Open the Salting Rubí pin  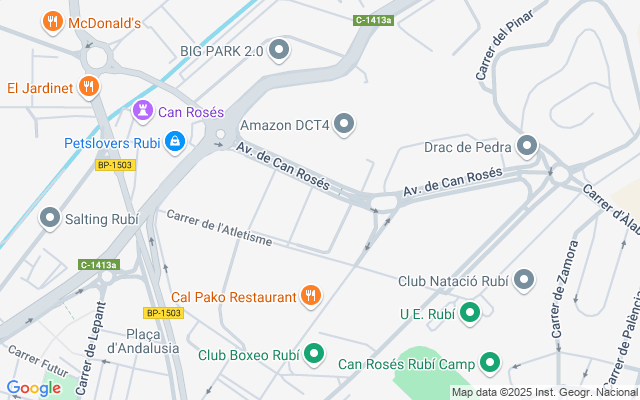(x=50, y=217)
